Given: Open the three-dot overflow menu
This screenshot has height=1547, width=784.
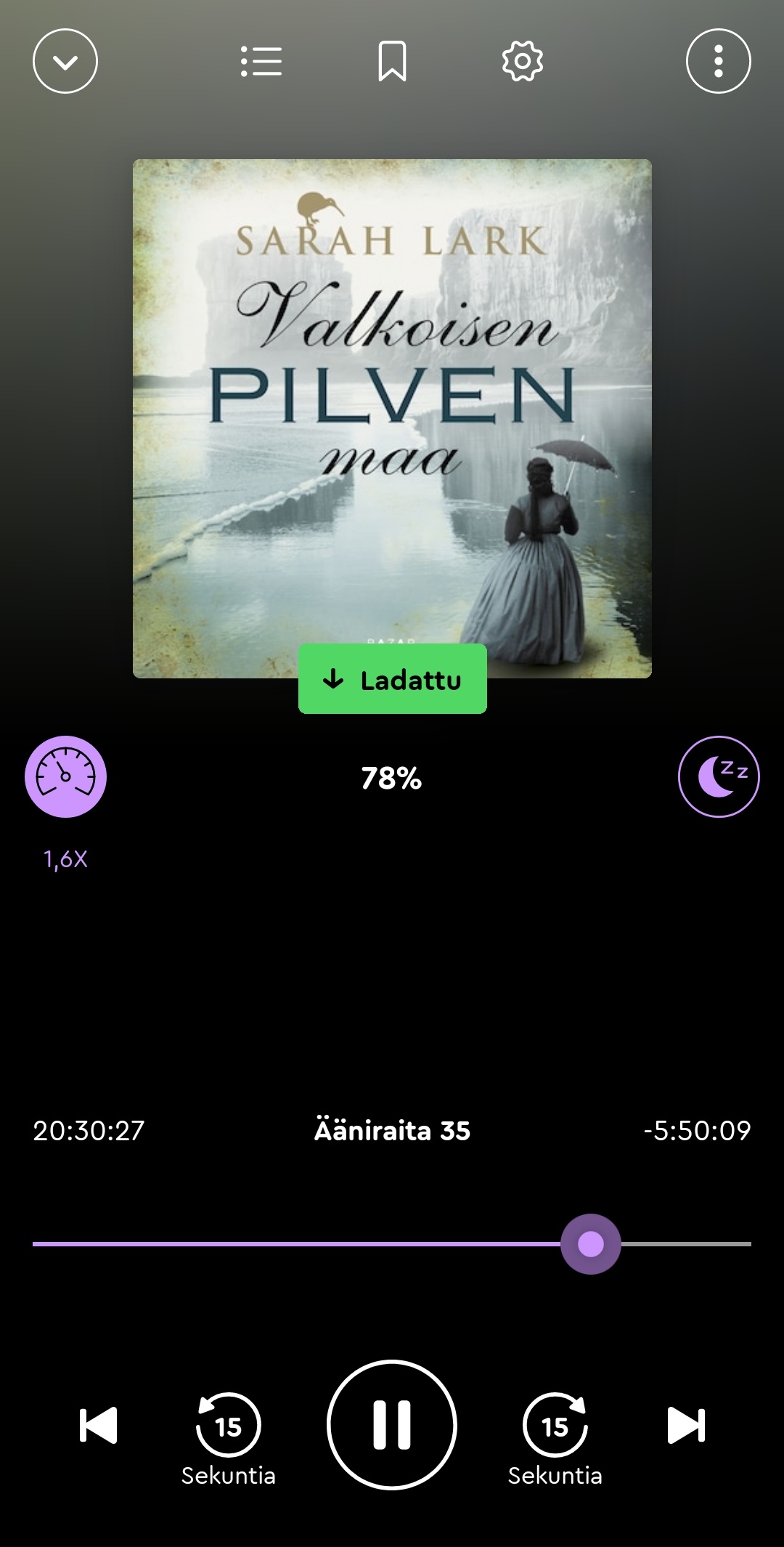Looking at the screenshot, I should 718,61.
